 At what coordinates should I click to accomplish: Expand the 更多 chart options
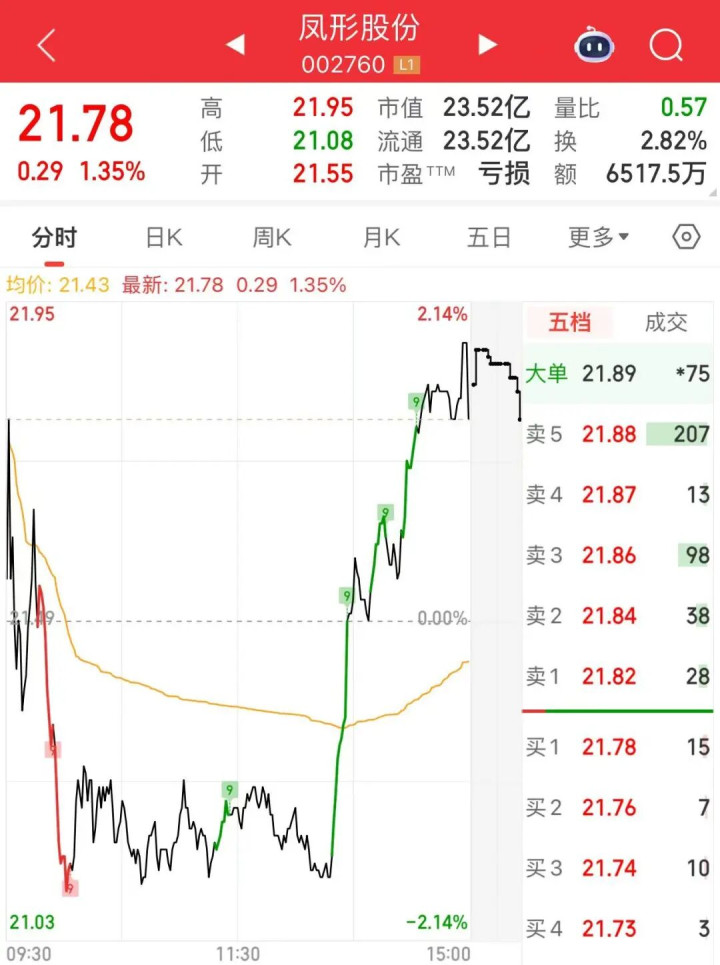coord(598,237)
